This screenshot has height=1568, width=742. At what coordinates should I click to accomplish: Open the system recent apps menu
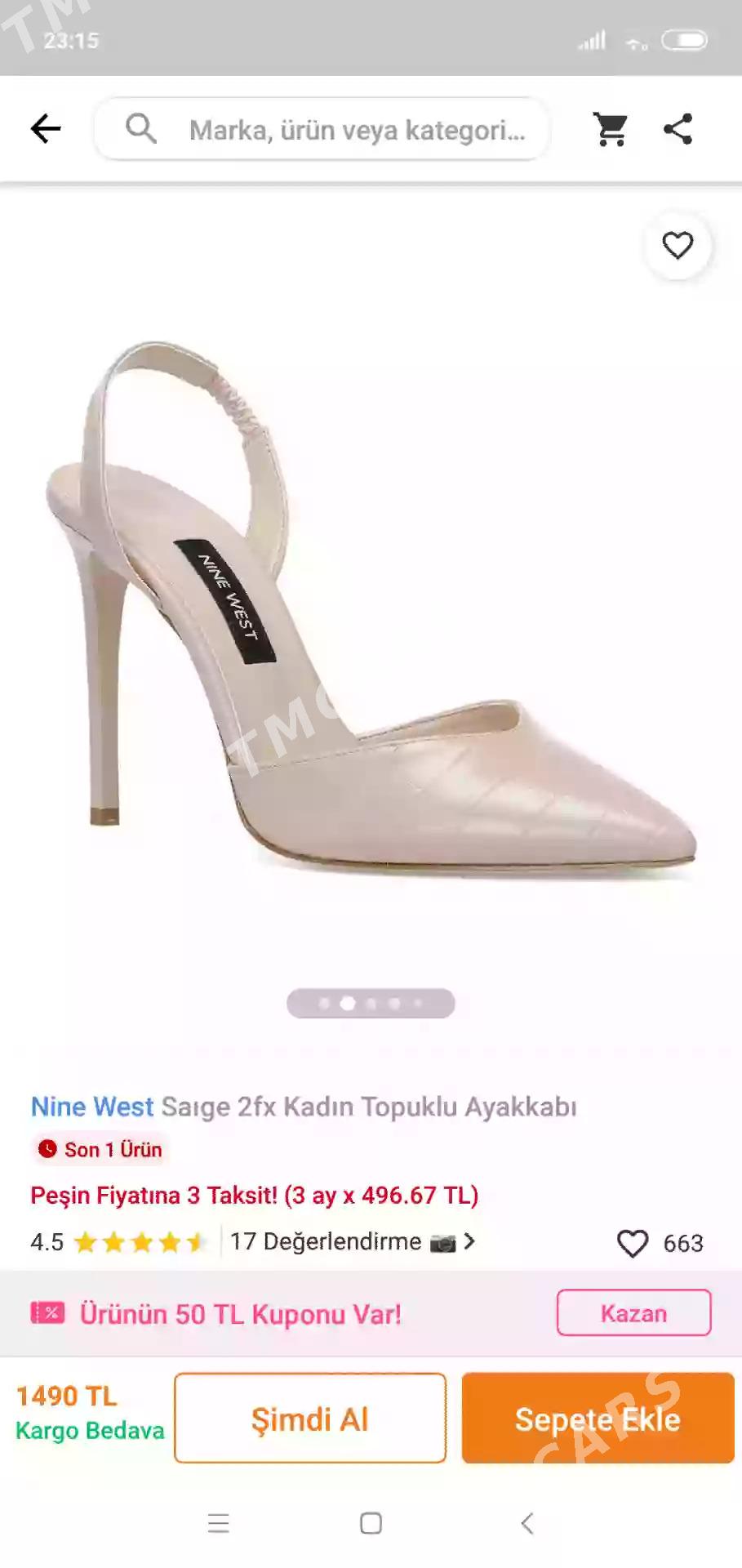(218, 1523)
